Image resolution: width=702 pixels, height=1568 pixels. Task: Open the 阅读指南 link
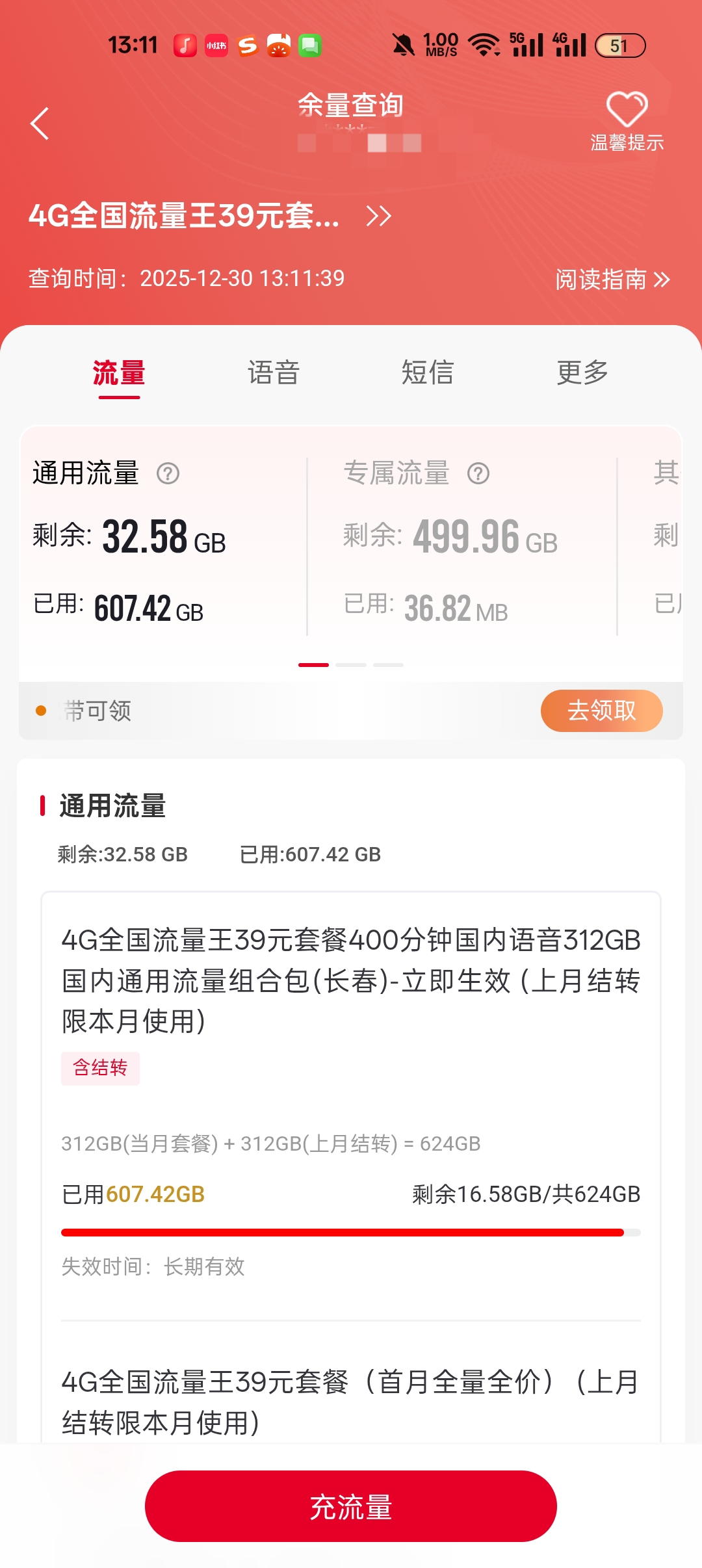pos(612,280)
